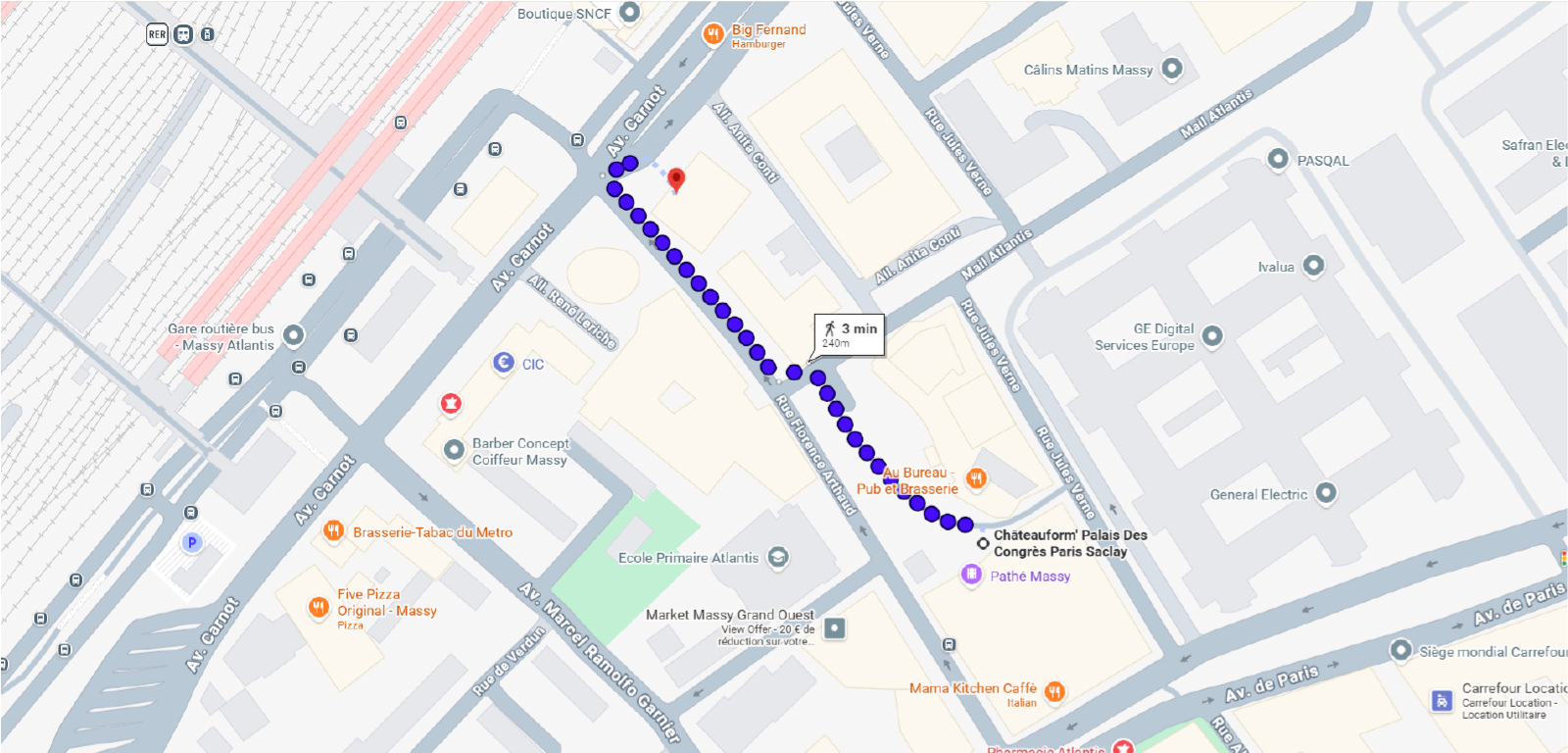Open the Siège mondial Carrefour marker
This screenshot has height=753, width=1568.
pos(1400,650)
